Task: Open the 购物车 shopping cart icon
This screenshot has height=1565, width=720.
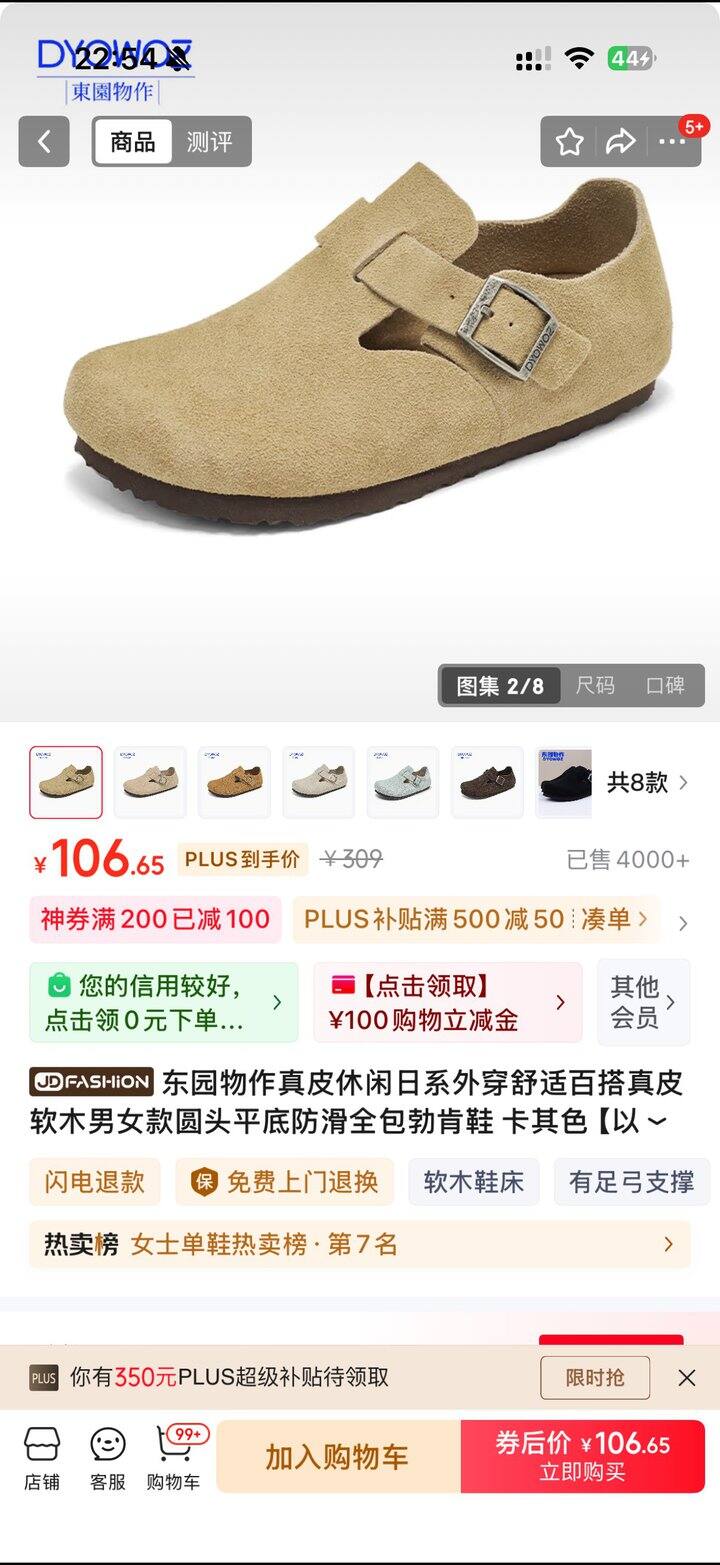Action: (x=172, y=1456)
